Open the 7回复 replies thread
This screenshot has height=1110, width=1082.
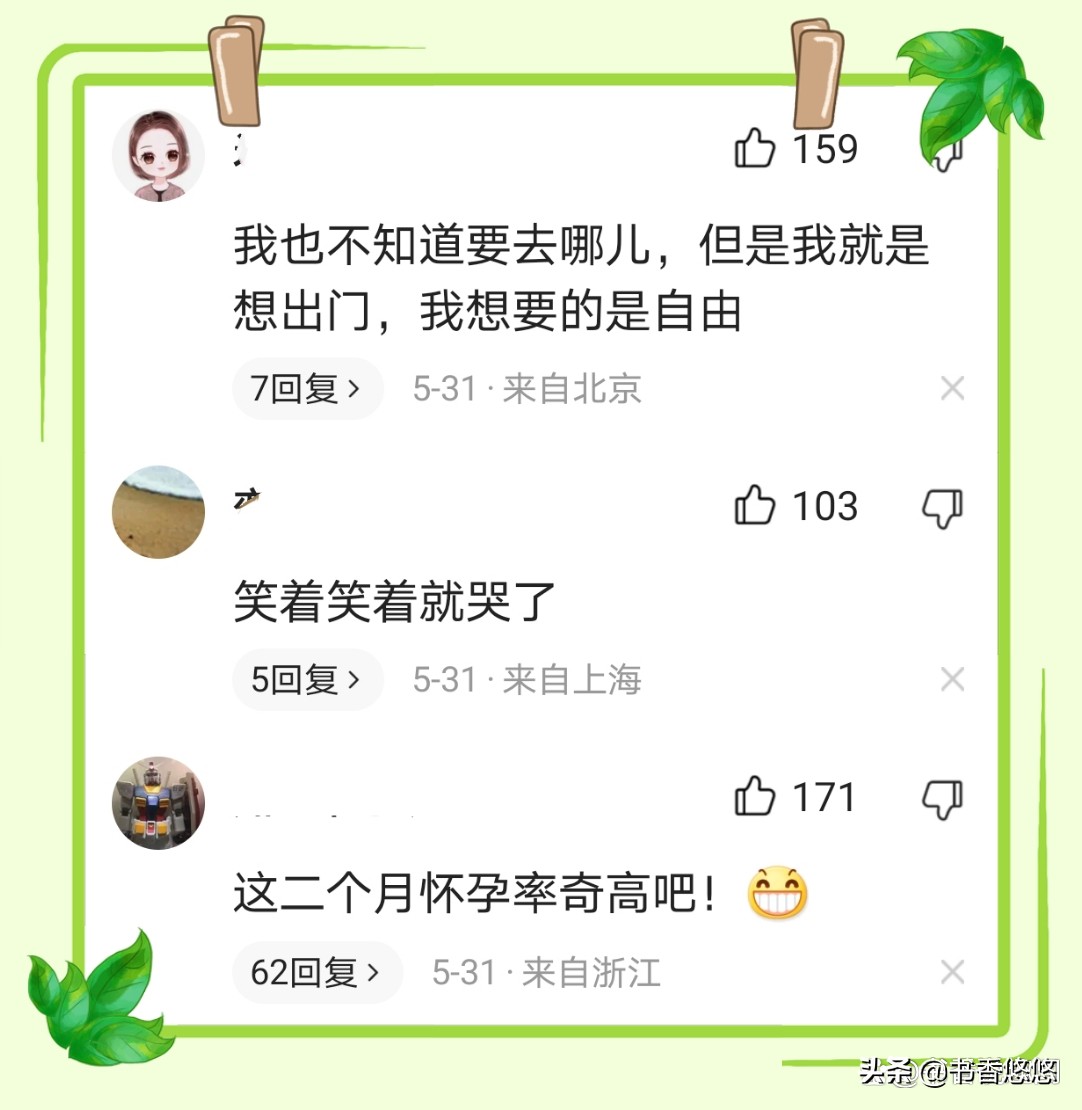307,388
